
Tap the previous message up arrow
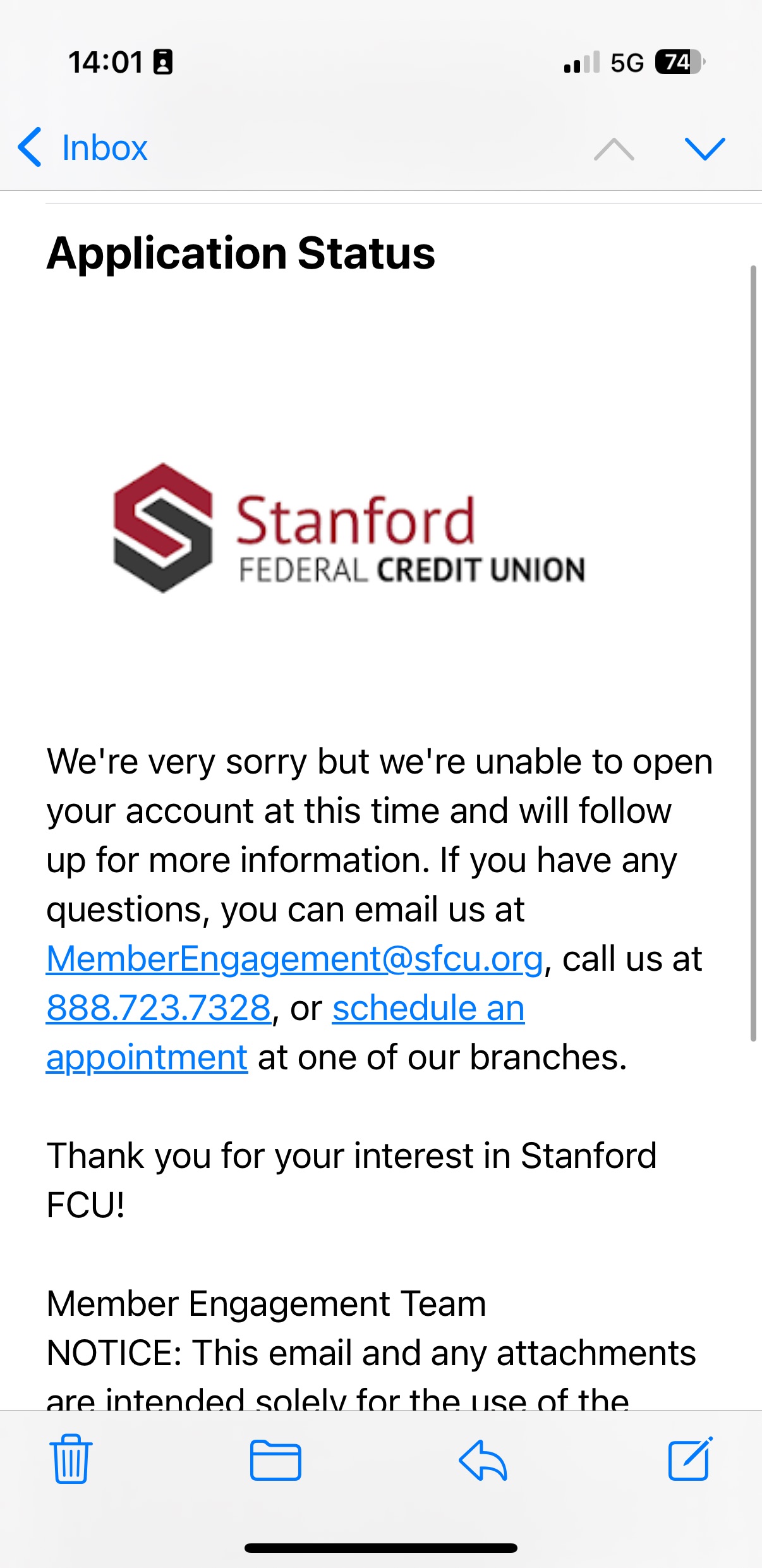click(614, 149)
